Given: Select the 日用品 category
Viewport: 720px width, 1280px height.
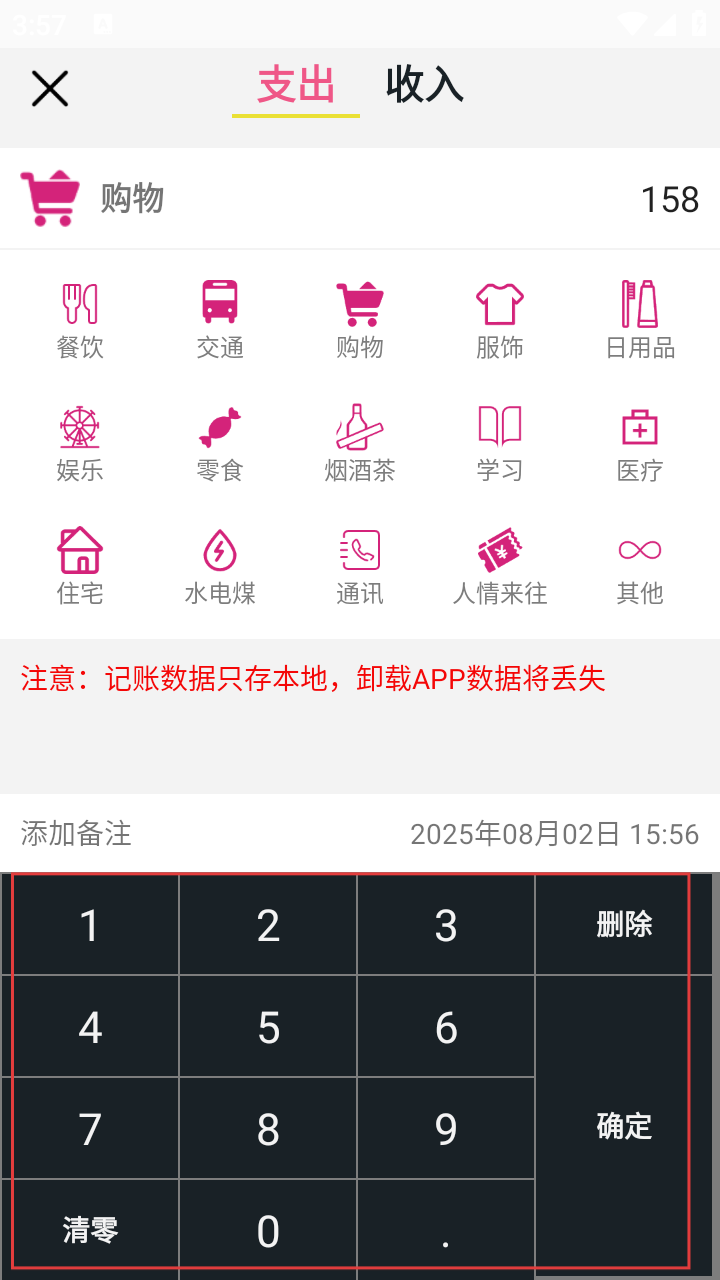Looking at the screenshot, I should tap(640, 320).
